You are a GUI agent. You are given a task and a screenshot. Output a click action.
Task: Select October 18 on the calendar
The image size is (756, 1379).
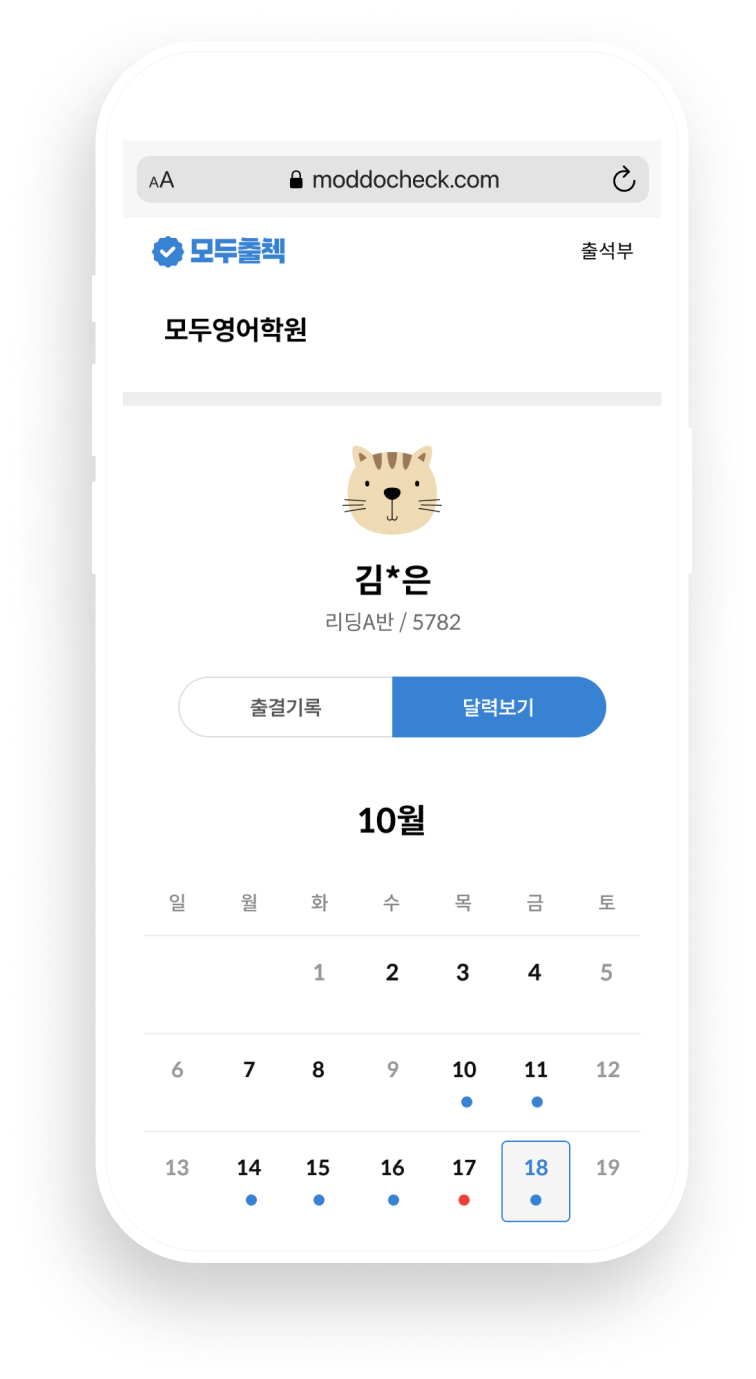click(x=536, y=1180)
